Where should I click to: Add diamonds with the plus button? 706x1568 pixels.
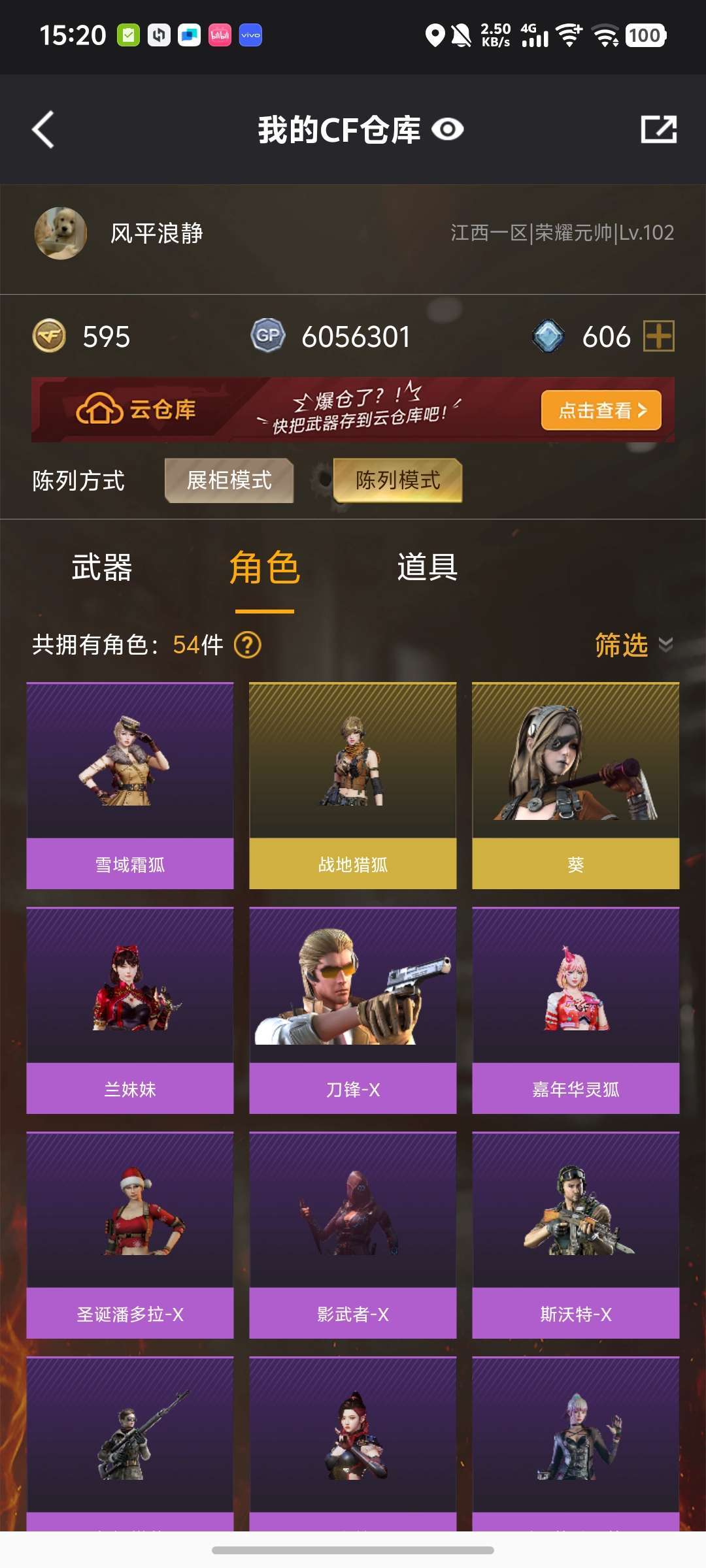659,336
